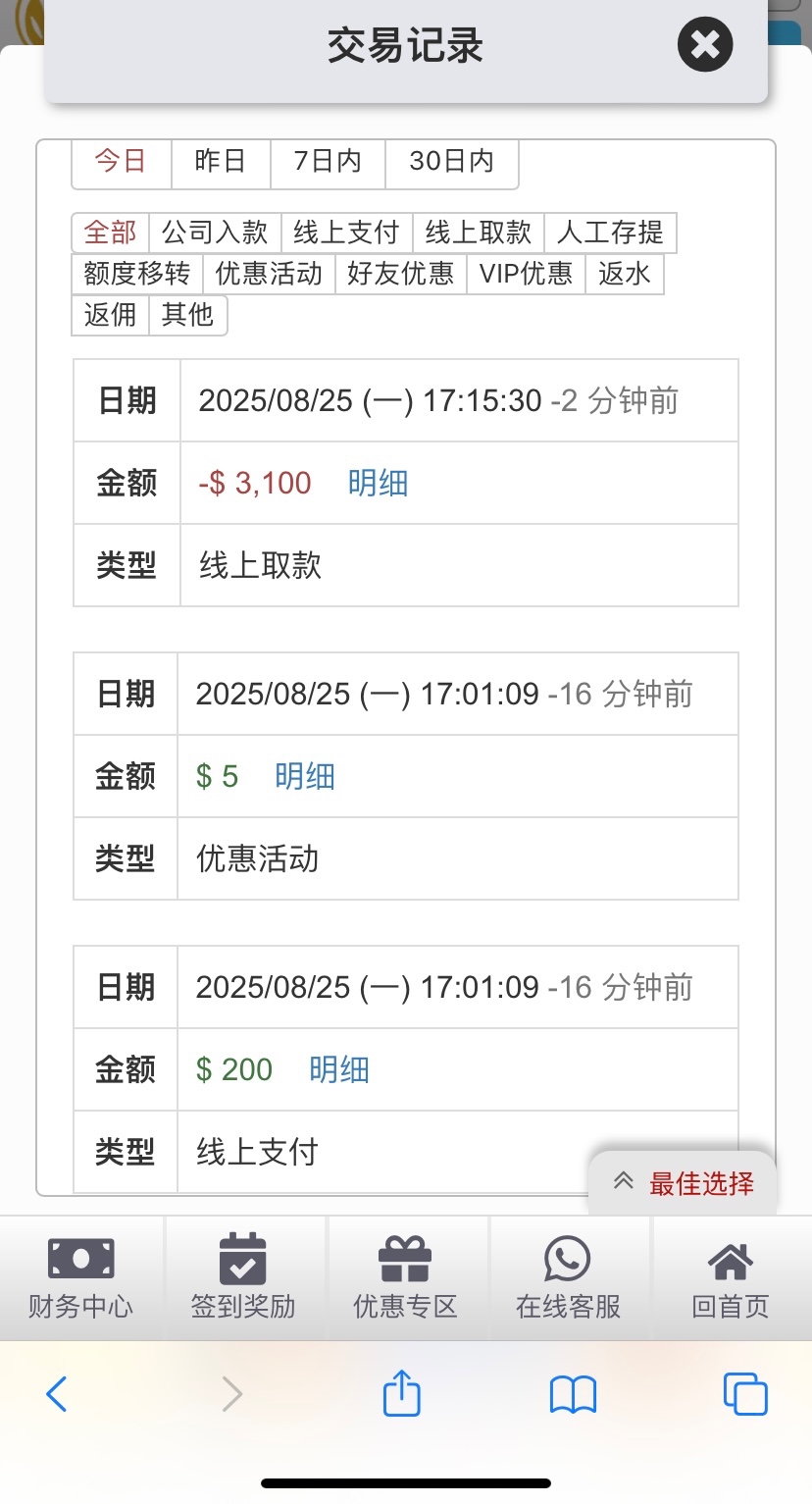
Task: Go to 财务中心
Action: [80, 1277]
